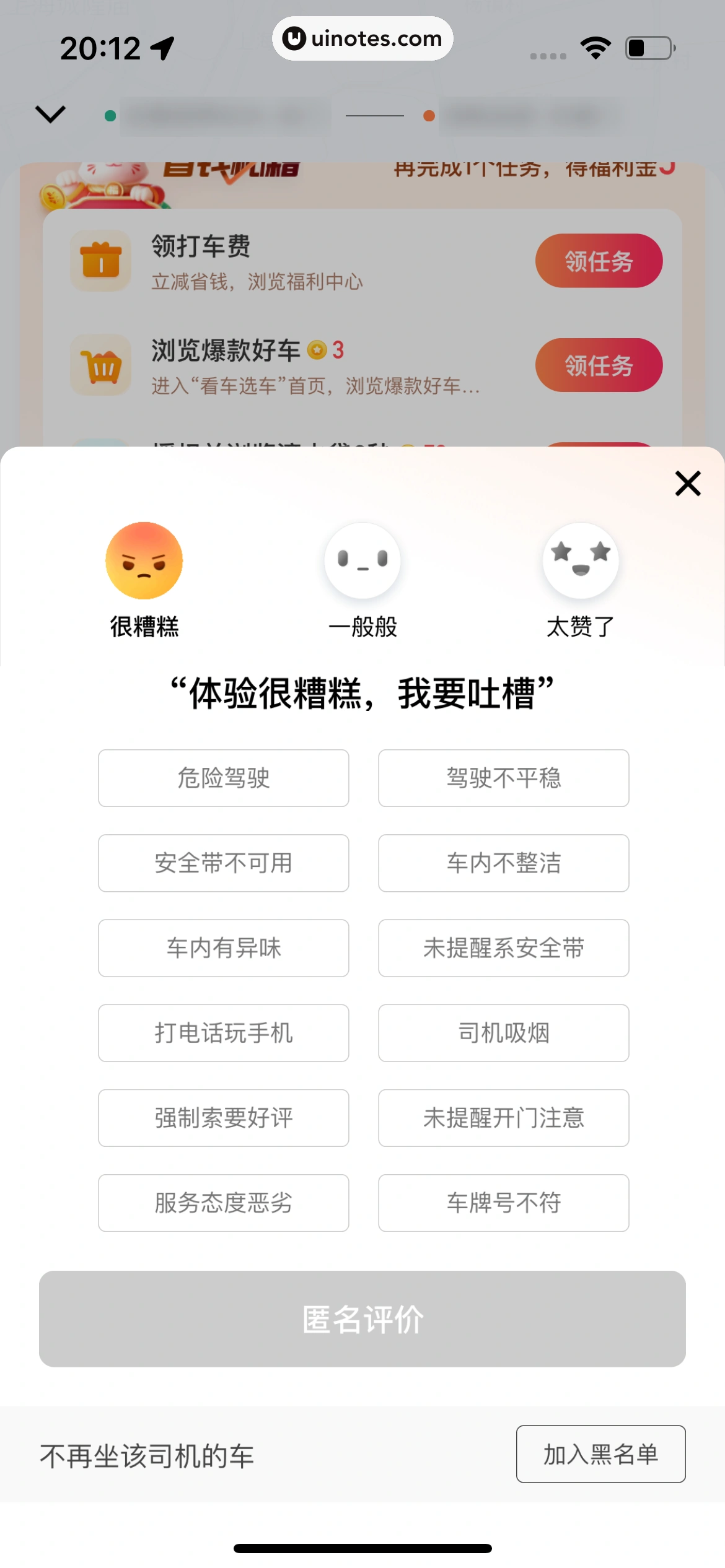Select the 很糟糕 rating face
This screenshot has width=725, height=1568.
pyautogui.click(x=144, y=560)
